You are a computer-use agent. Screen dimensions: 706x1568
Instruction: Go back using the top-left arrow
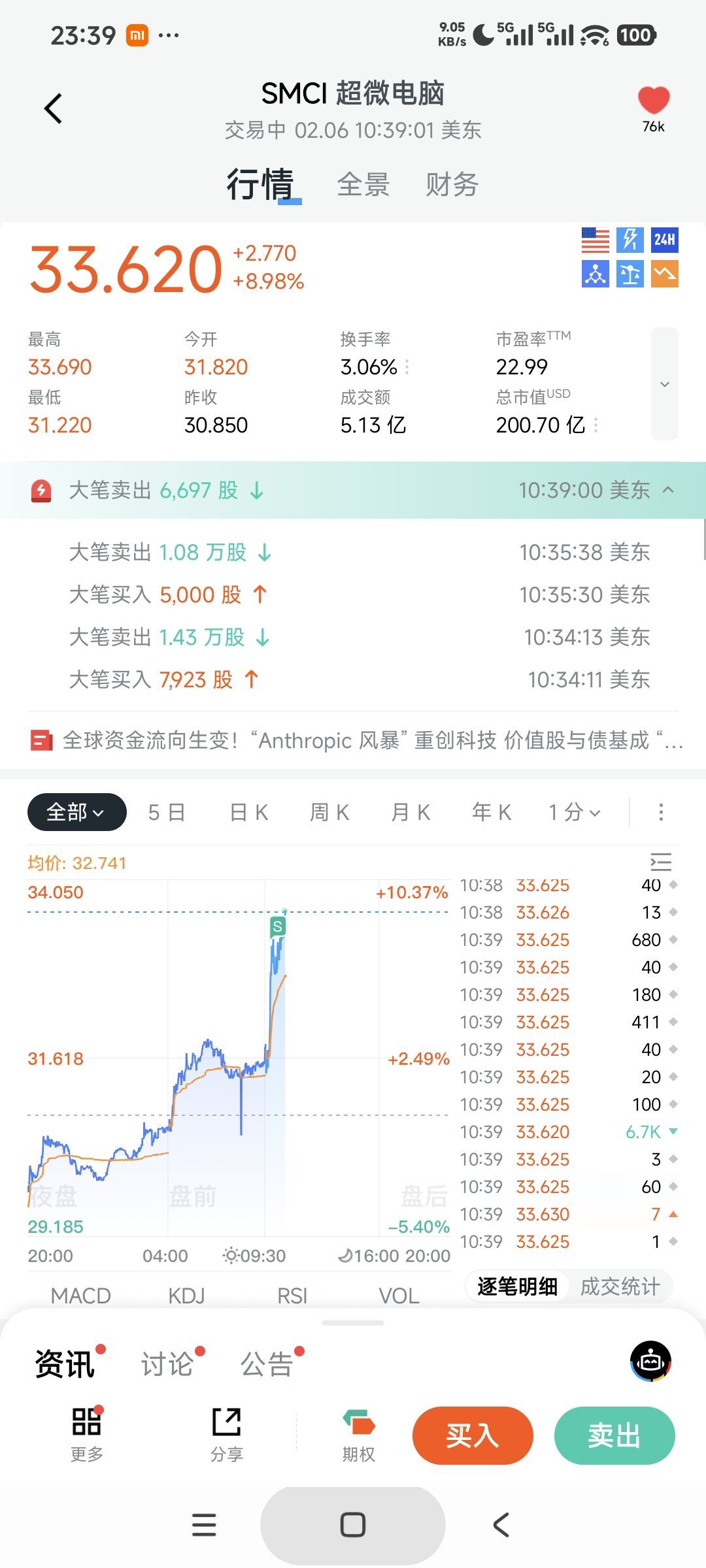[x=53, y=108]
